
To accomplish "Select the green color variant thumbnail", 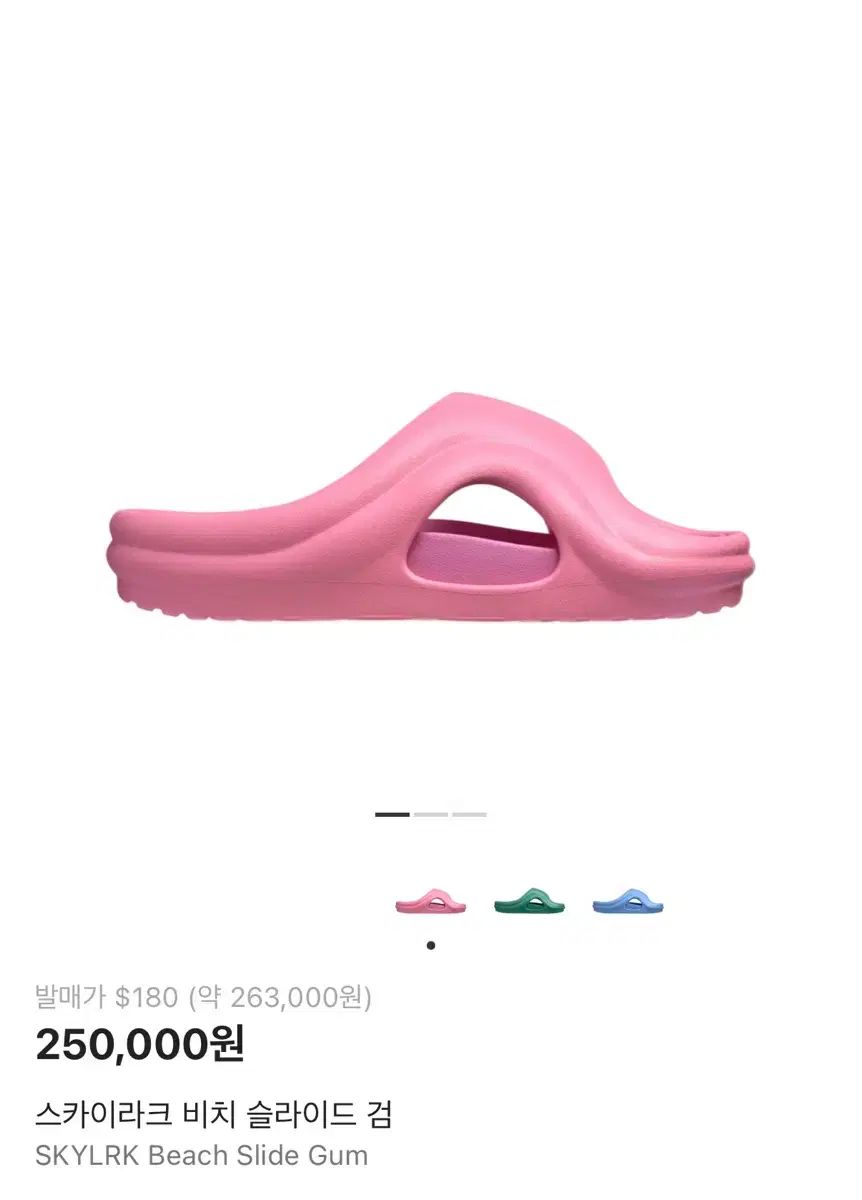I will point(529,901).
